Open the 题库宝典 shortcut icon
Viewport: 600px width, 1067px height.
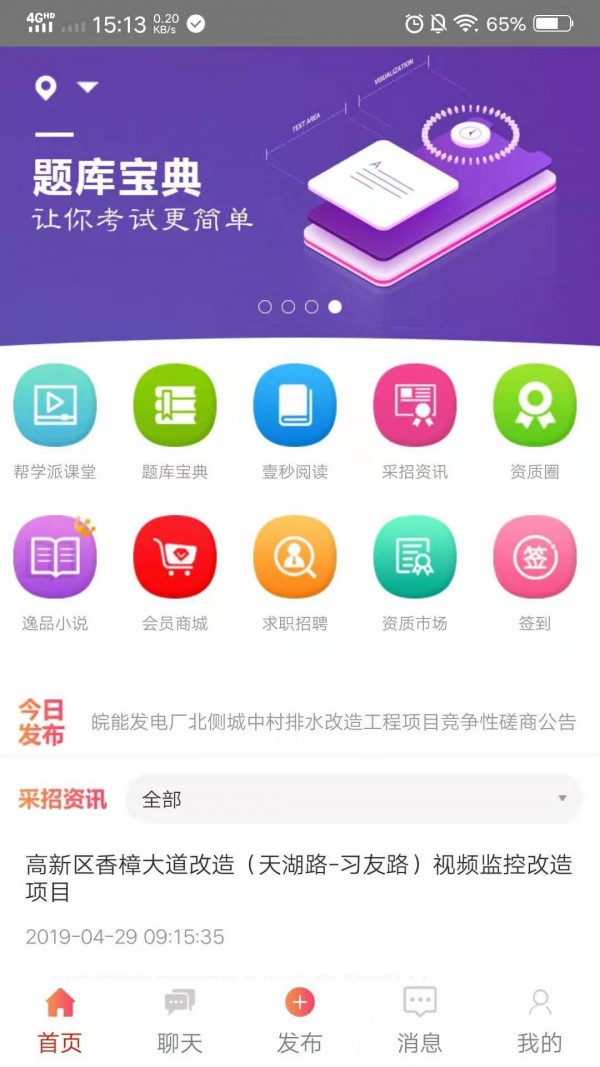pos(175,406)
